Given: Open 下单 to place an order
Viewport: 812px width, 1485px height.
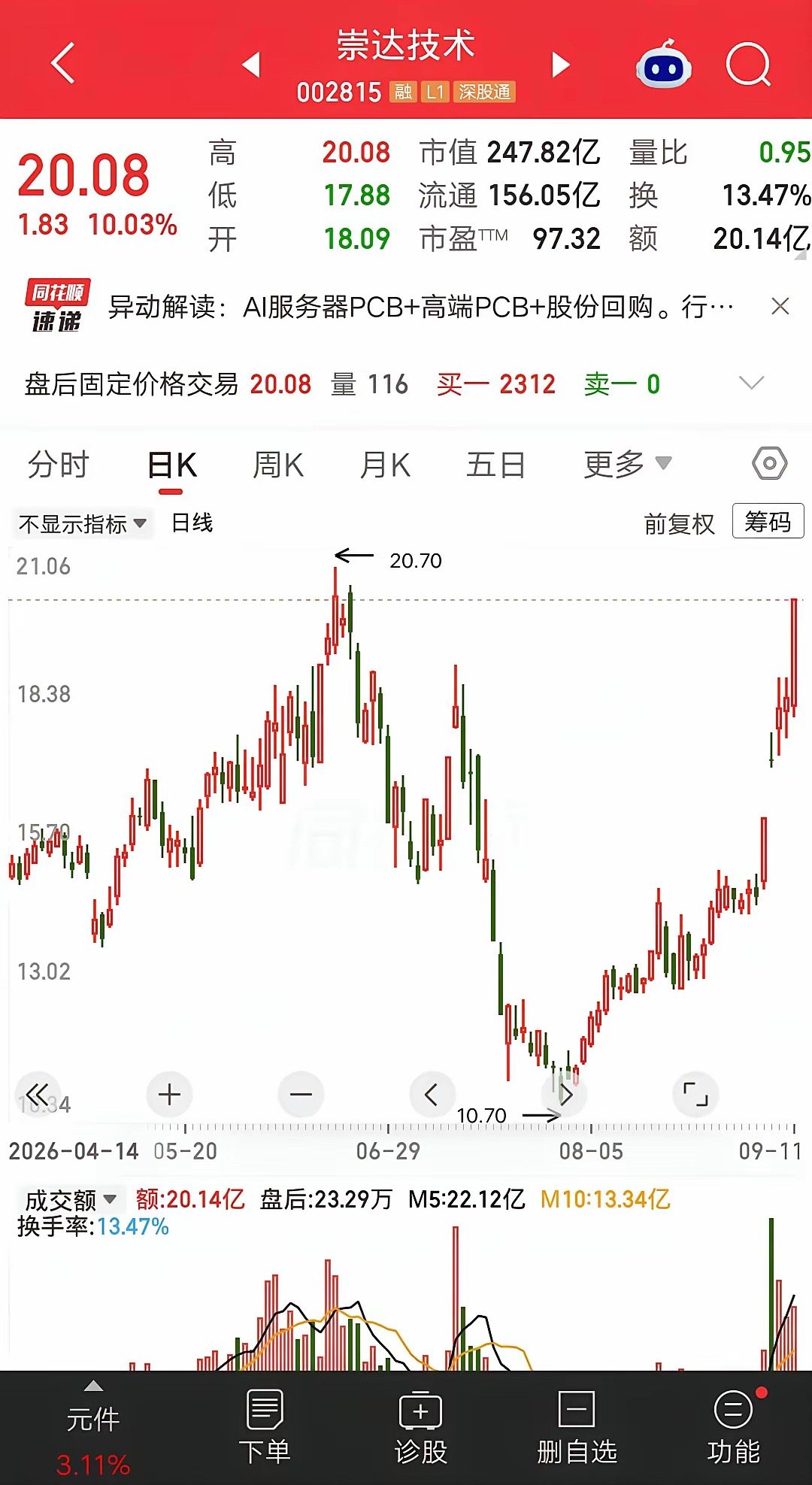Looking at the screenshot, I should (264, 1426).
